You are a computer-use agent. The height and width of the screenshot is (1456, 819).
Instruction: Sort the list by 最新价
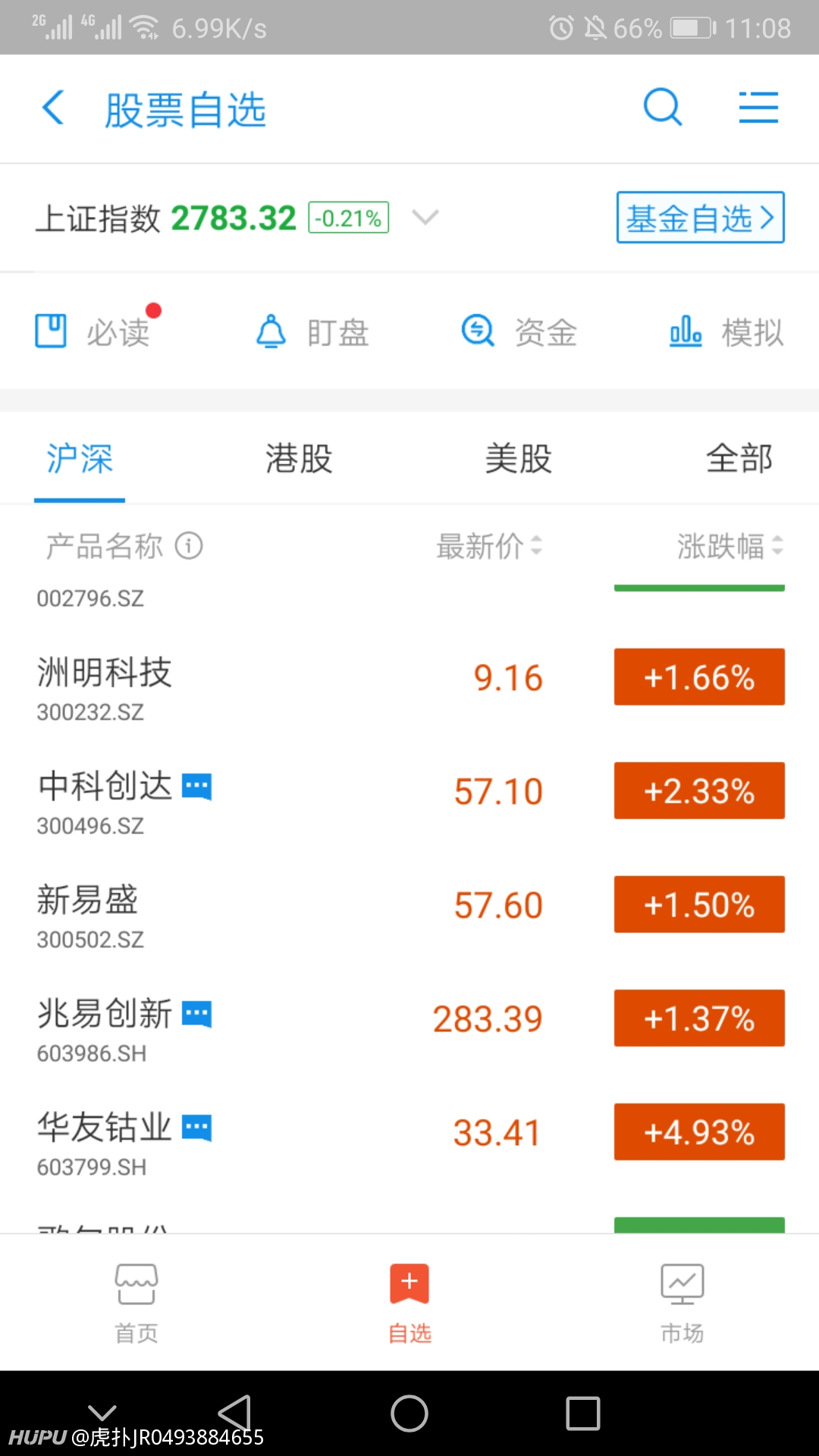(489, 546)
